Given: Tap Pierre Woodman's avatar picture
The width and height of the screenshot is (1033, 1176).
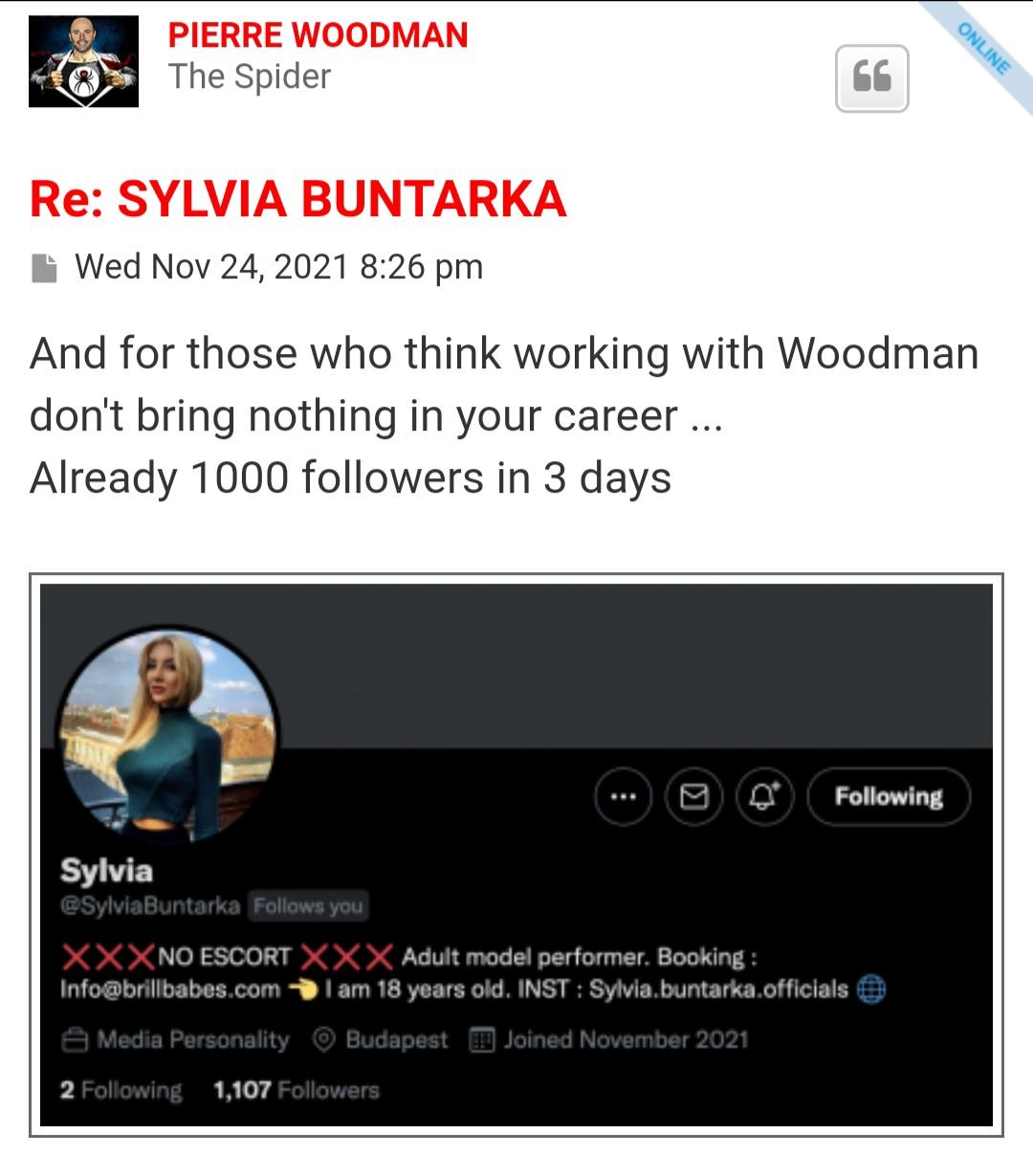Looking at the screenshot, I should [84, 63].
